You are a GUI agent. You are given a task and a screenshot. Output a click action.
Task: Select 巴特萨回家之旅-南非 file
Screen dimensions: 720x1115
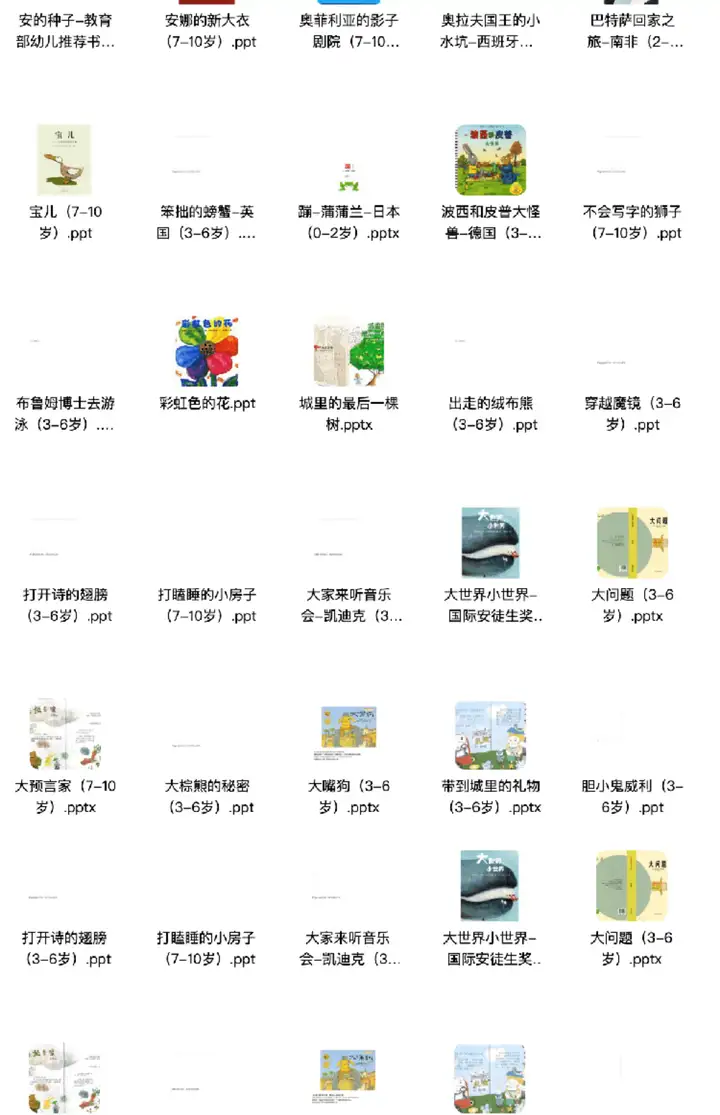[x=630, y=31]
